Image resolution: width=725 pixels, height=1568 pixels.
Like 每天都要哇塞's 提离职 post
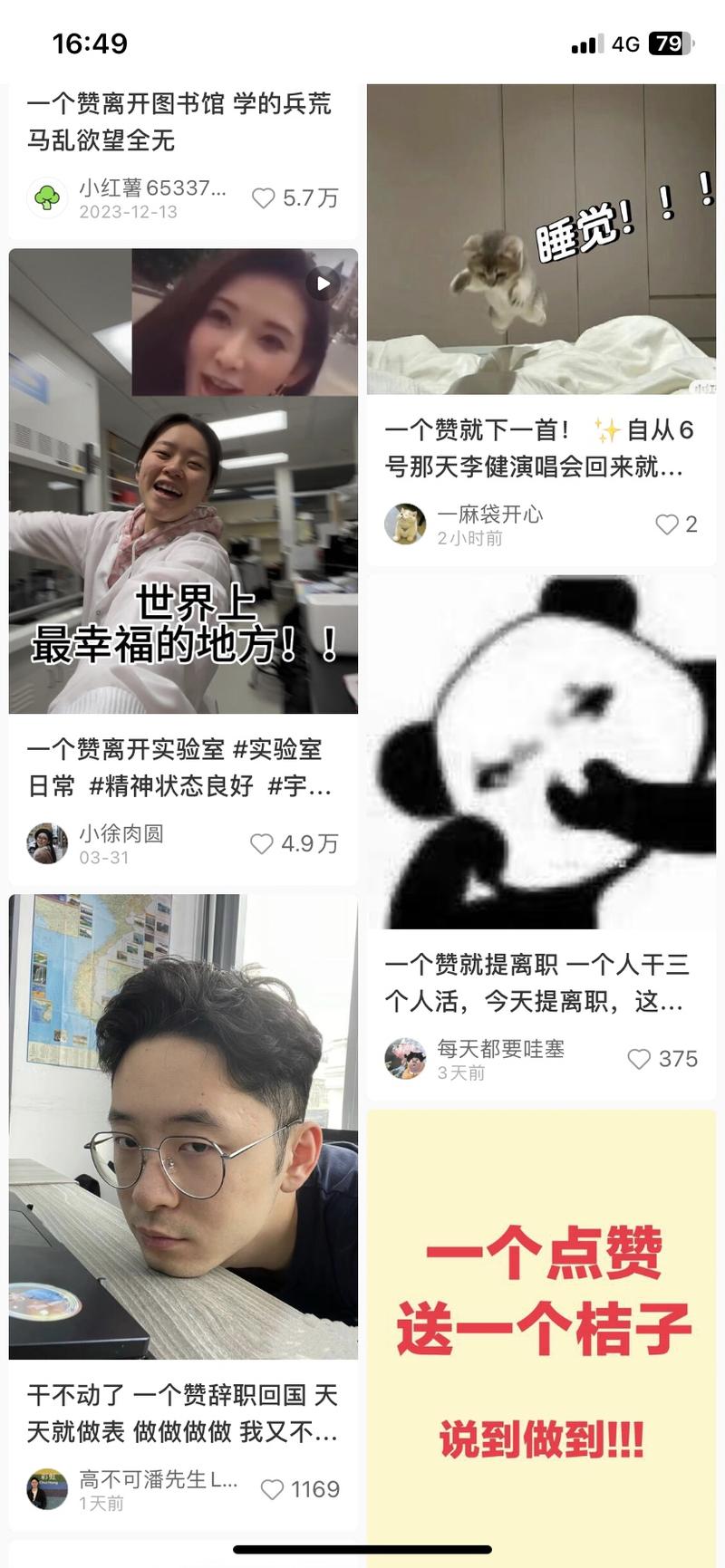(639, 1059)
